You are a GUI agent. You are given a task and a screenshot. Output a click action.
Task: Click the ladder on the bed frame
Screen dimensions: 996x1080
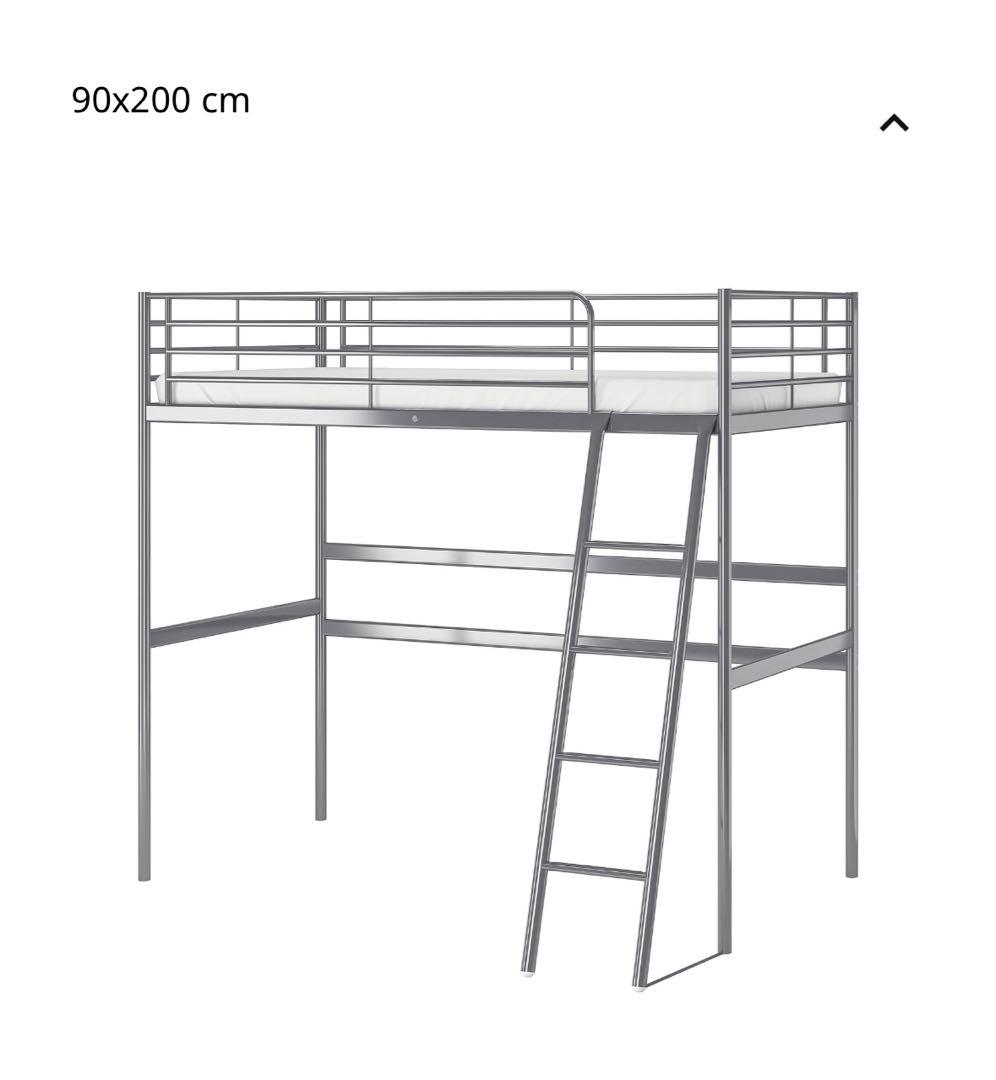[620, 700]
